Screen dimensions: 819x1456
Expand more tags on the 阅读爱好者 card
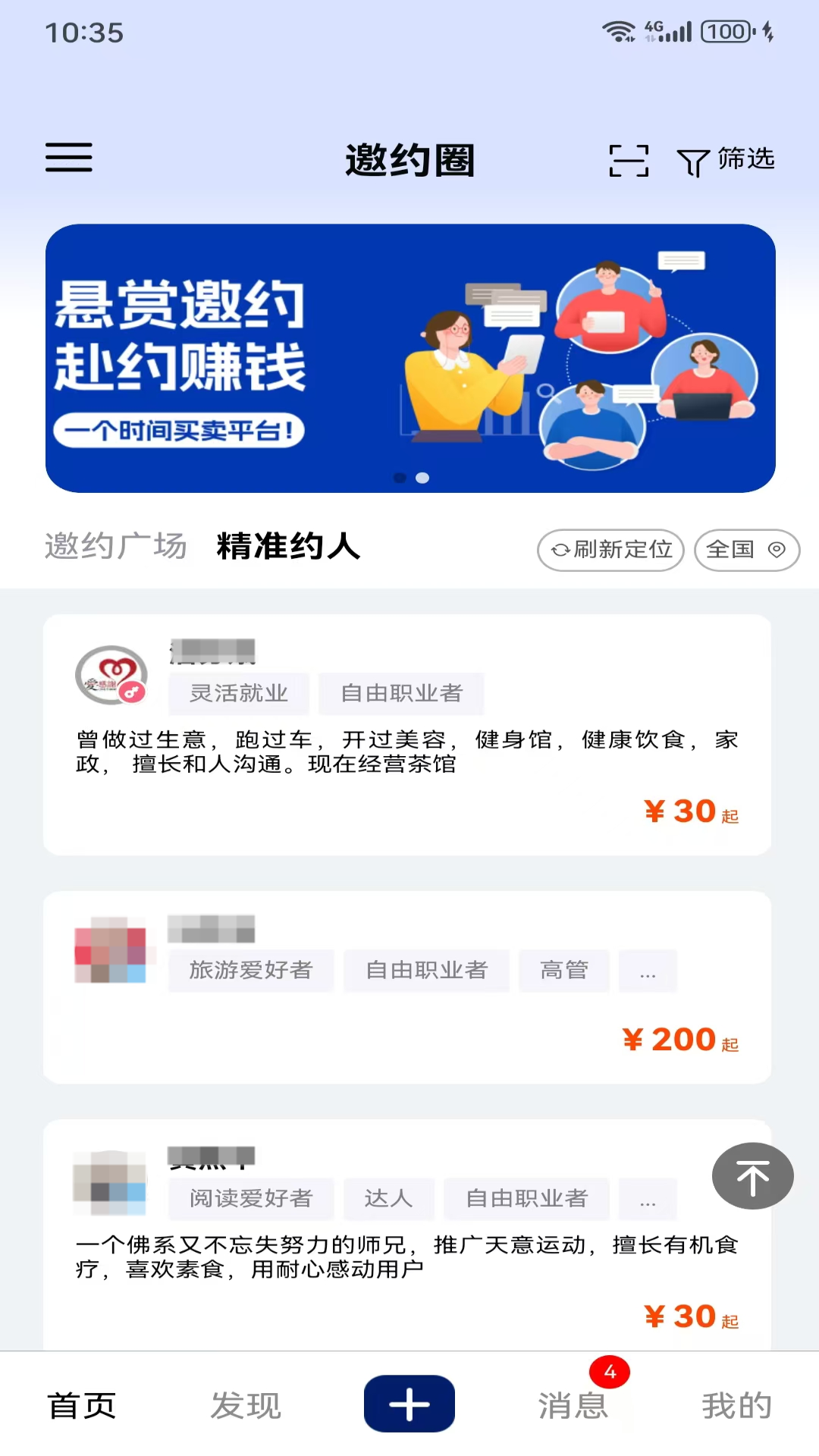pyautogui.click(x=647, y=1199)
